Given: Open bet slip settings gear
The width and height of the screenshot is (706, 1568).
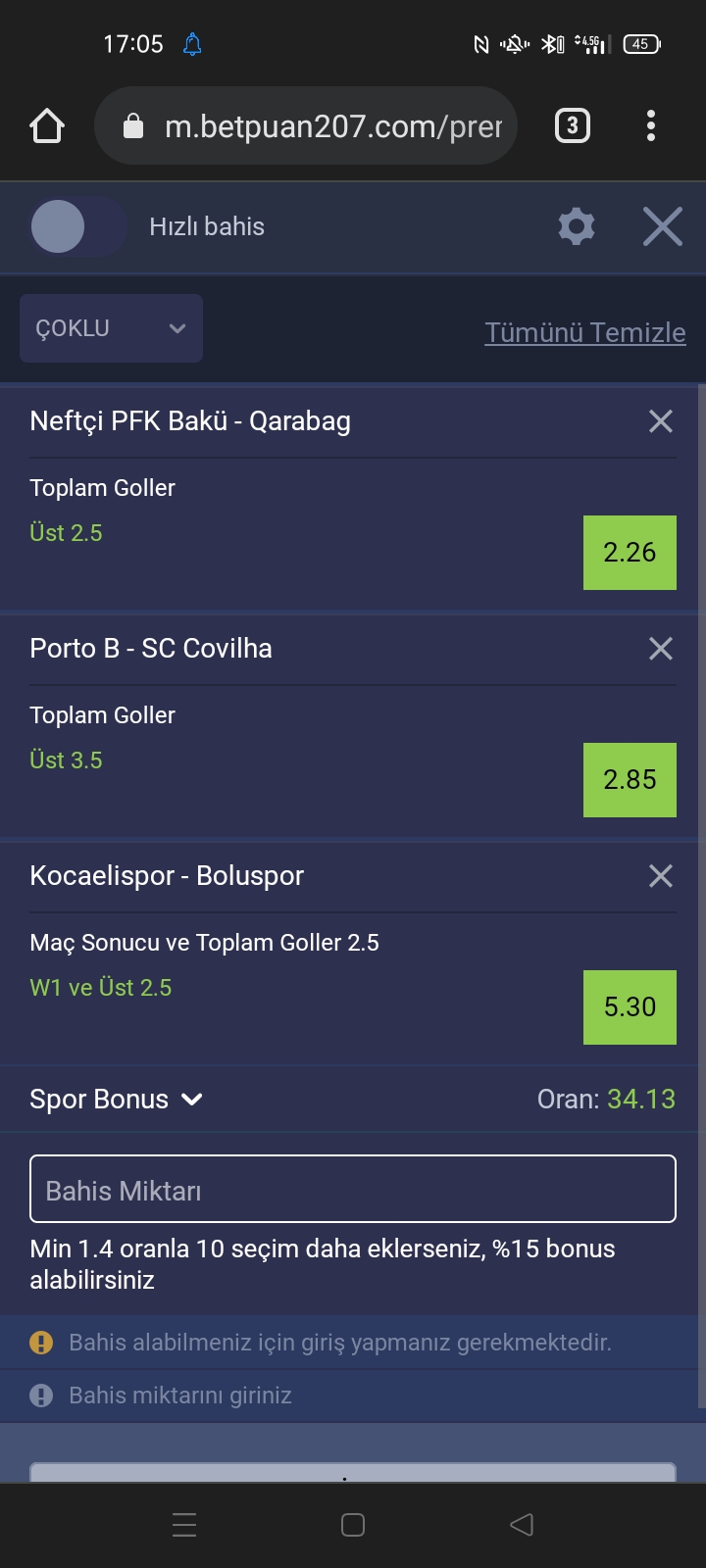Looking at the screenshot, I should (x=577, y=226).
